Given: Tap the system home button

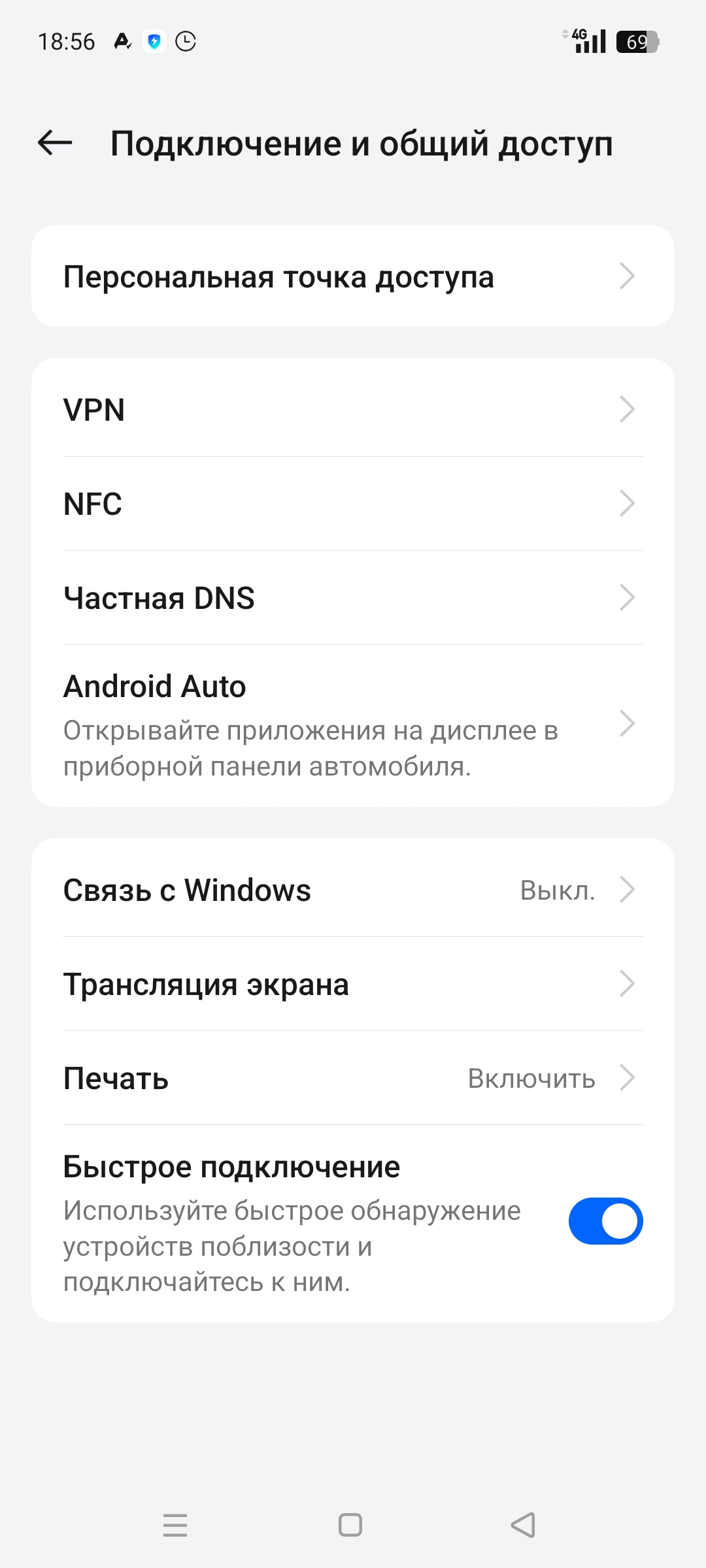Looking at the screenshot, I should pyautogui.click(x=350, y=1525).
